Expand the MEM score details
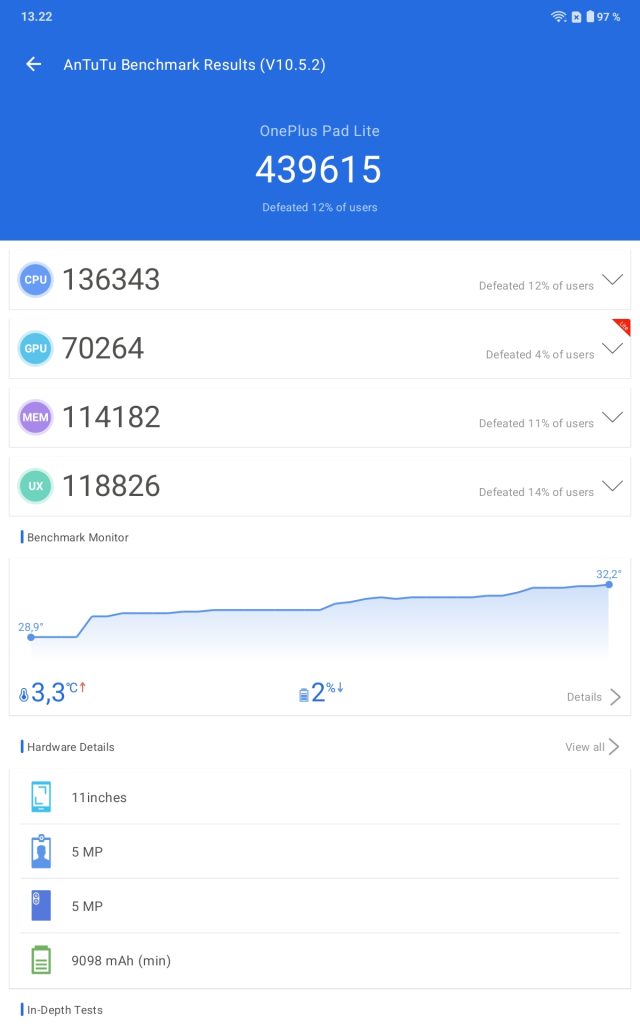 click(x=612, y=418)
